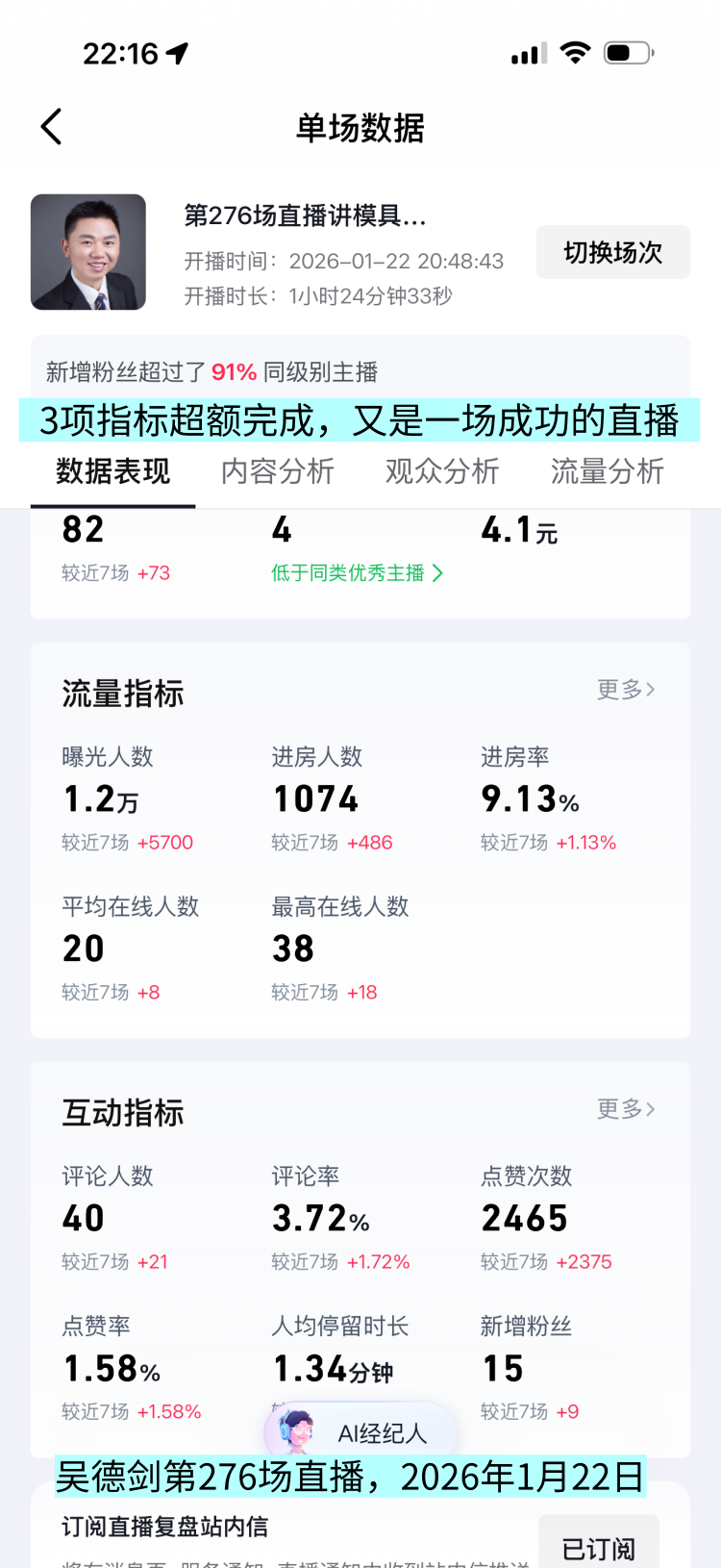Image resolution: width=721 pixels, height=1568 pixels.
Task: Open the 观众分析 tab
Action: click(442, 471)
